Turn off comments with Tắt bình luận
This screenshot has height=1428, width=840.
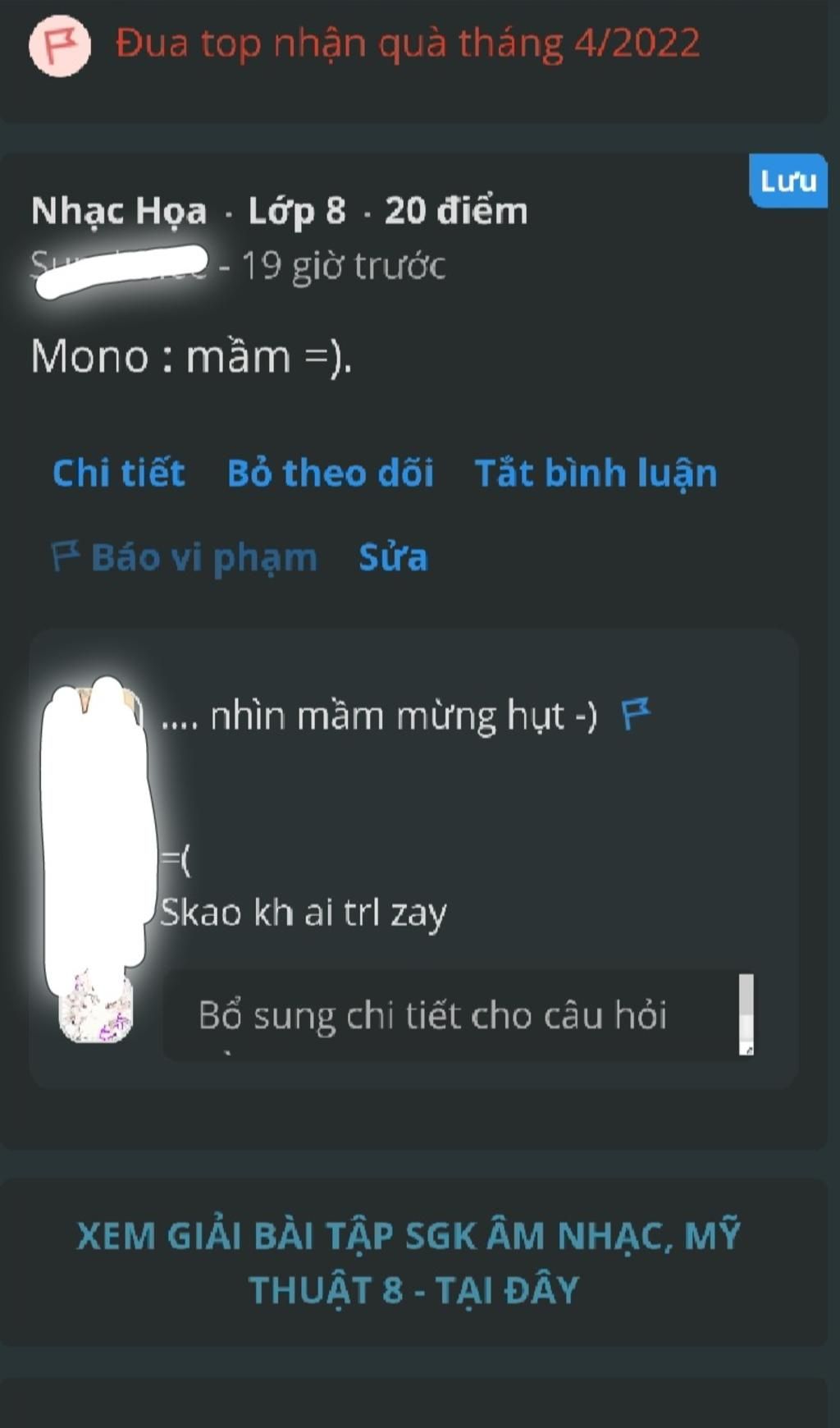pos(596,474)
